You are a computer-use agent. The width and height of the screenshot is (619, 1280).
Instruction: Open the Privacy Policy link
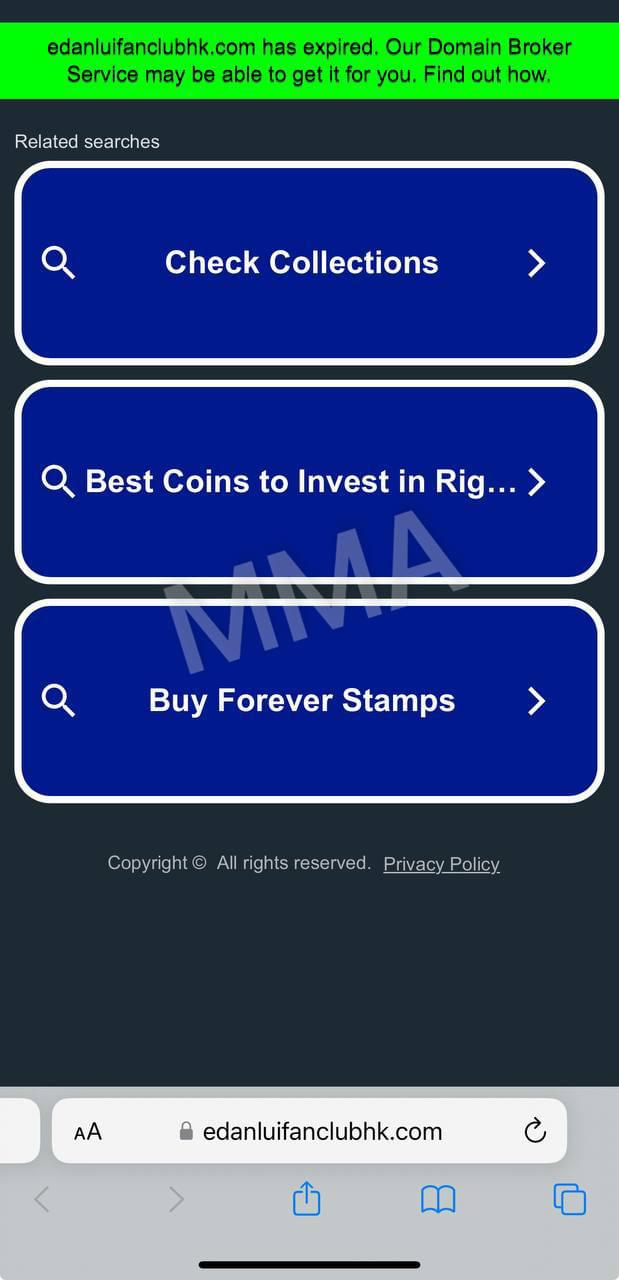pyautogui.click(x=441, y=864)
